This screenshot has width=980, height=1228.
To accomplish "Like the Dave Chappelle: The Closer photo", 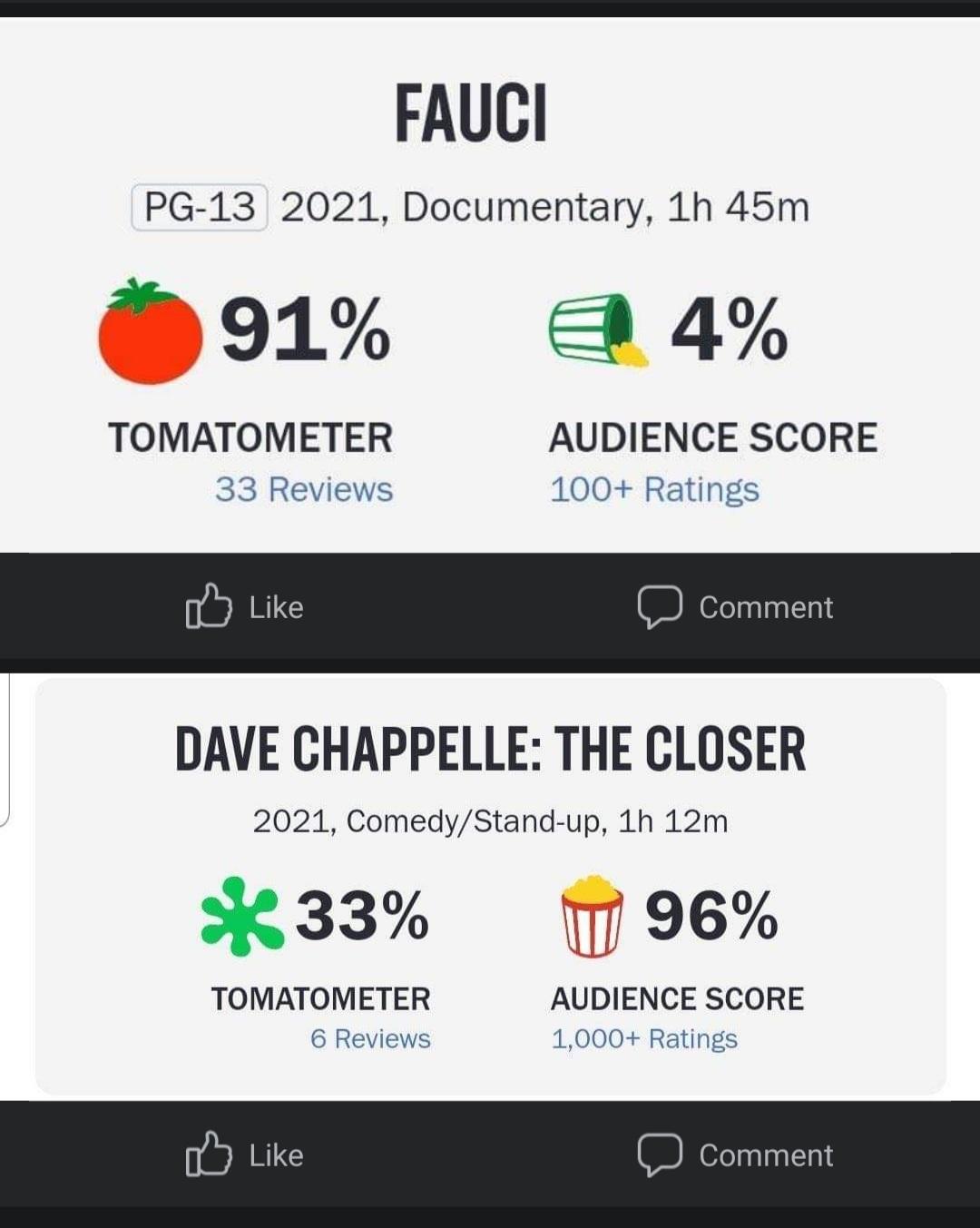I will pos(245,1154).
